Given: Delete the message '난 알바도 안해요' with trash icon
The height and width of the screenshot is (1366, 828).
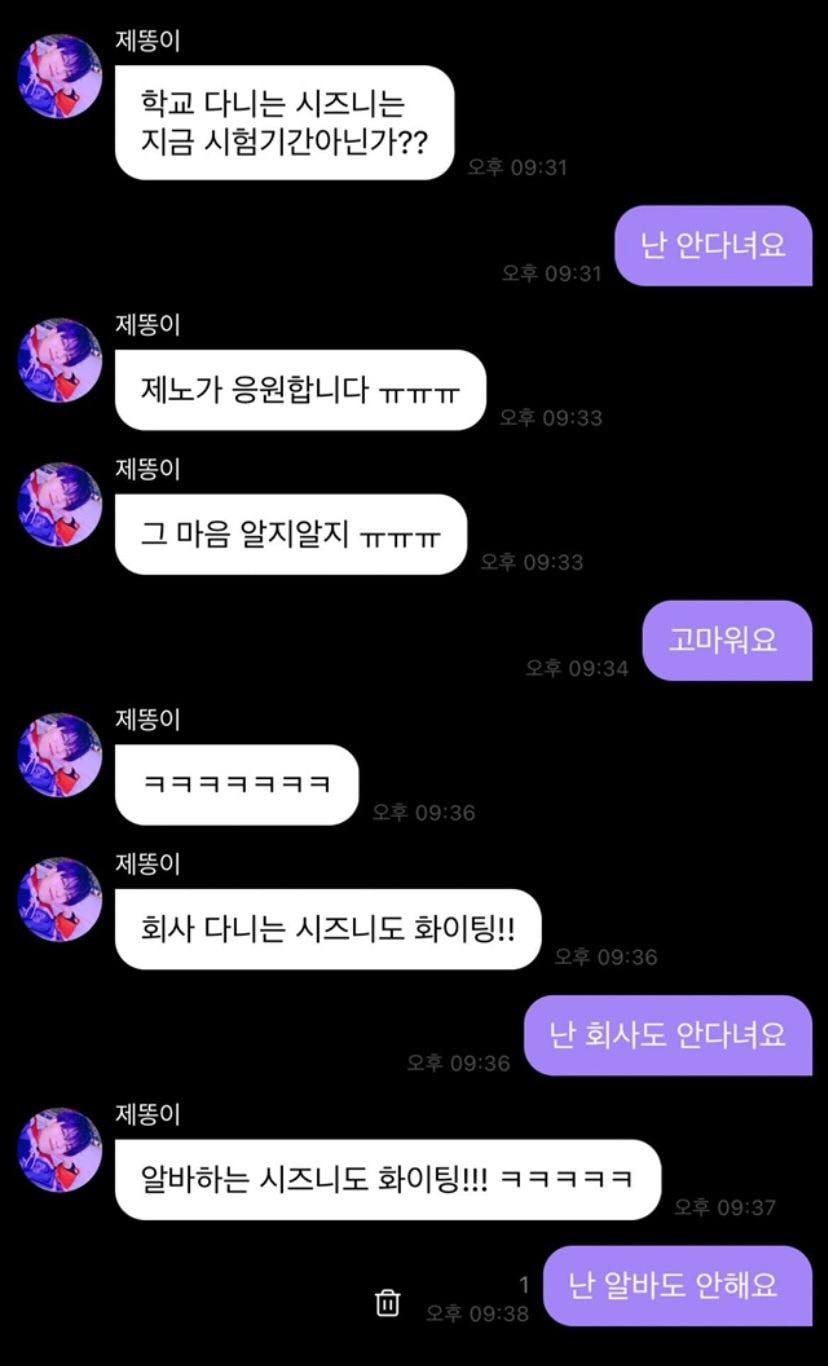Looking at the screenshot, I should [x=388, y=1302].
